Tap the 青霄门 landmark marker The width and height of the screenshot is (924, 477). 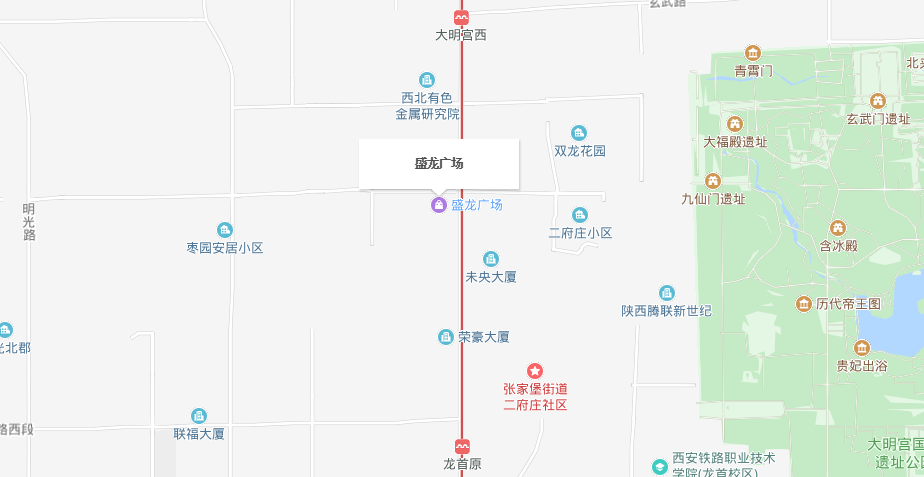click(753, 53)
